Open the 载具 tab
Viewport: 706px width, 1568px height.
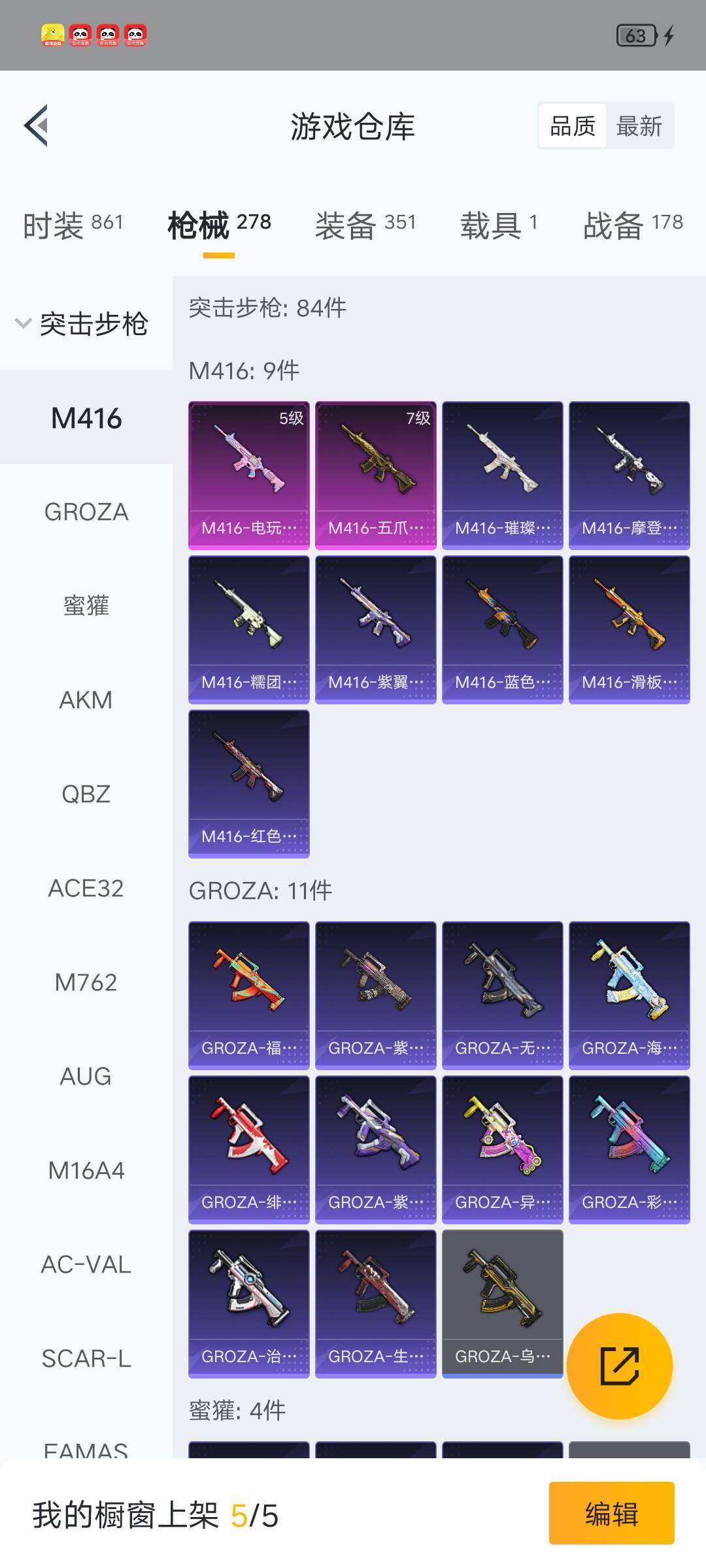pyautogui.click(x=499, y=225)
